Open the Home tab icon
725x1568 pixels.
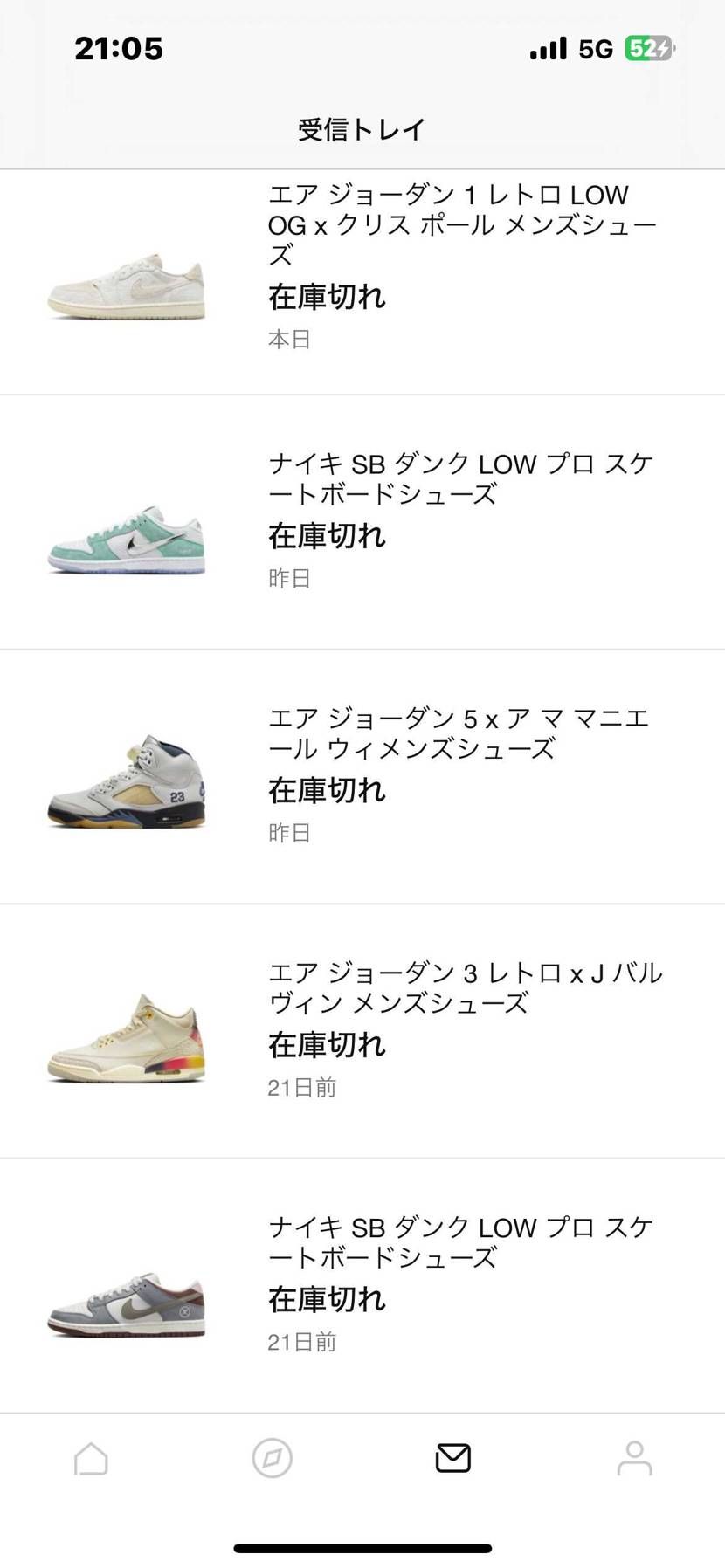[x=90, y=1458]
